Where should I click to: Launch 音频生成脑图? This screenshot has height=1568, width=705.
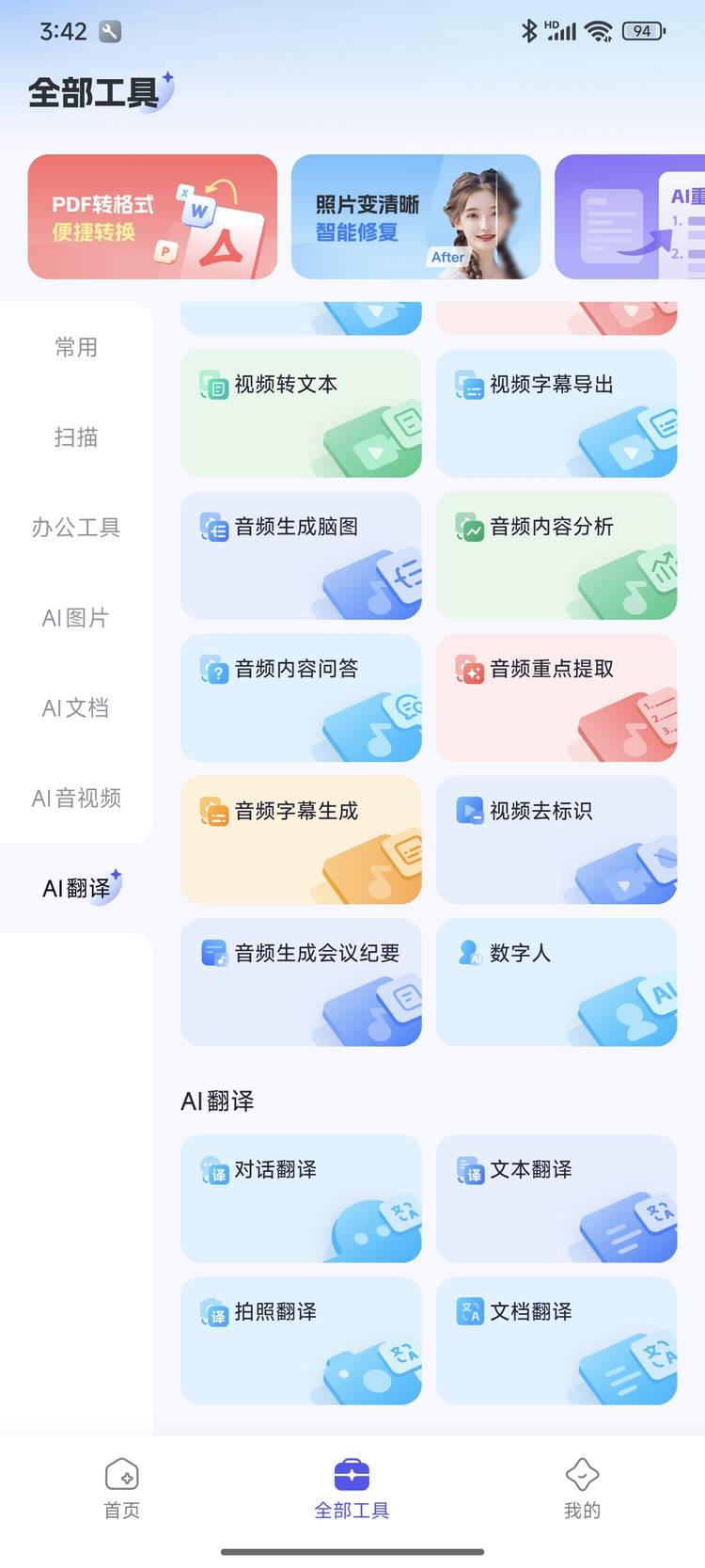point(301,556)
